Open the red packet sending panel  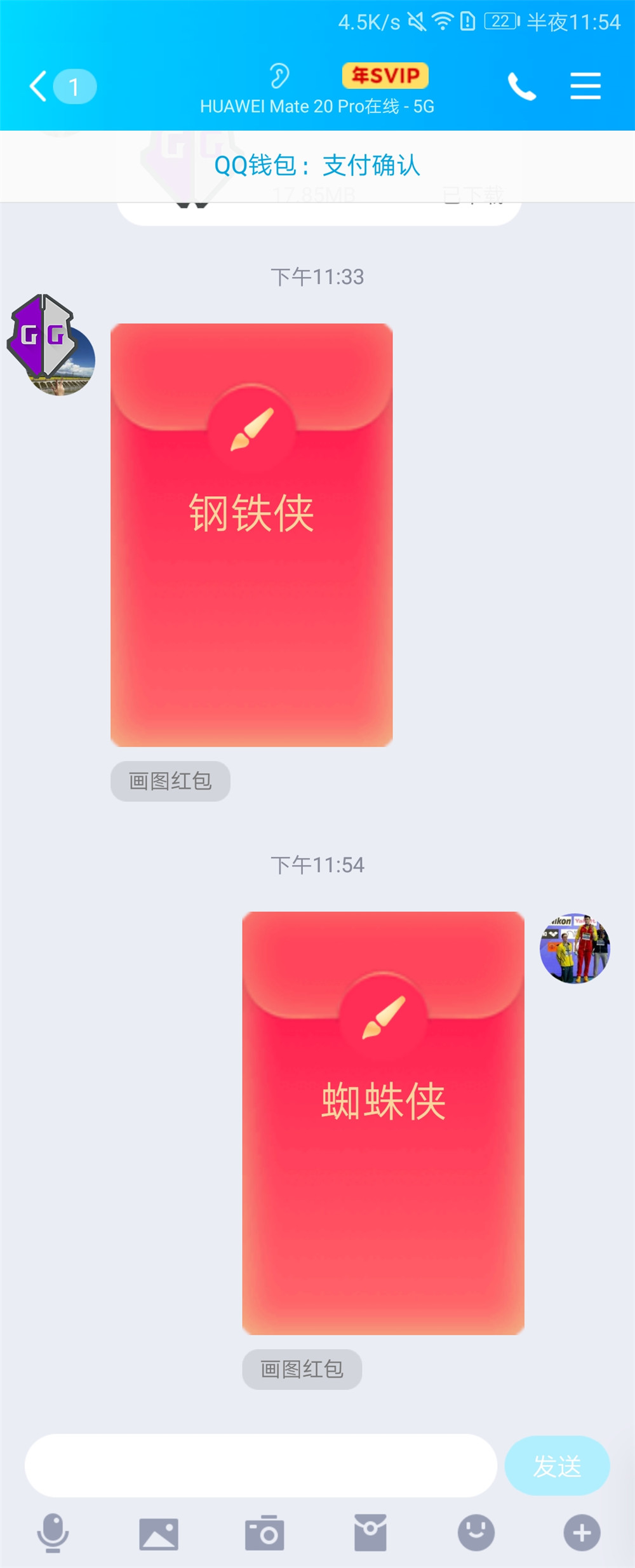(x=370, y=1533)
